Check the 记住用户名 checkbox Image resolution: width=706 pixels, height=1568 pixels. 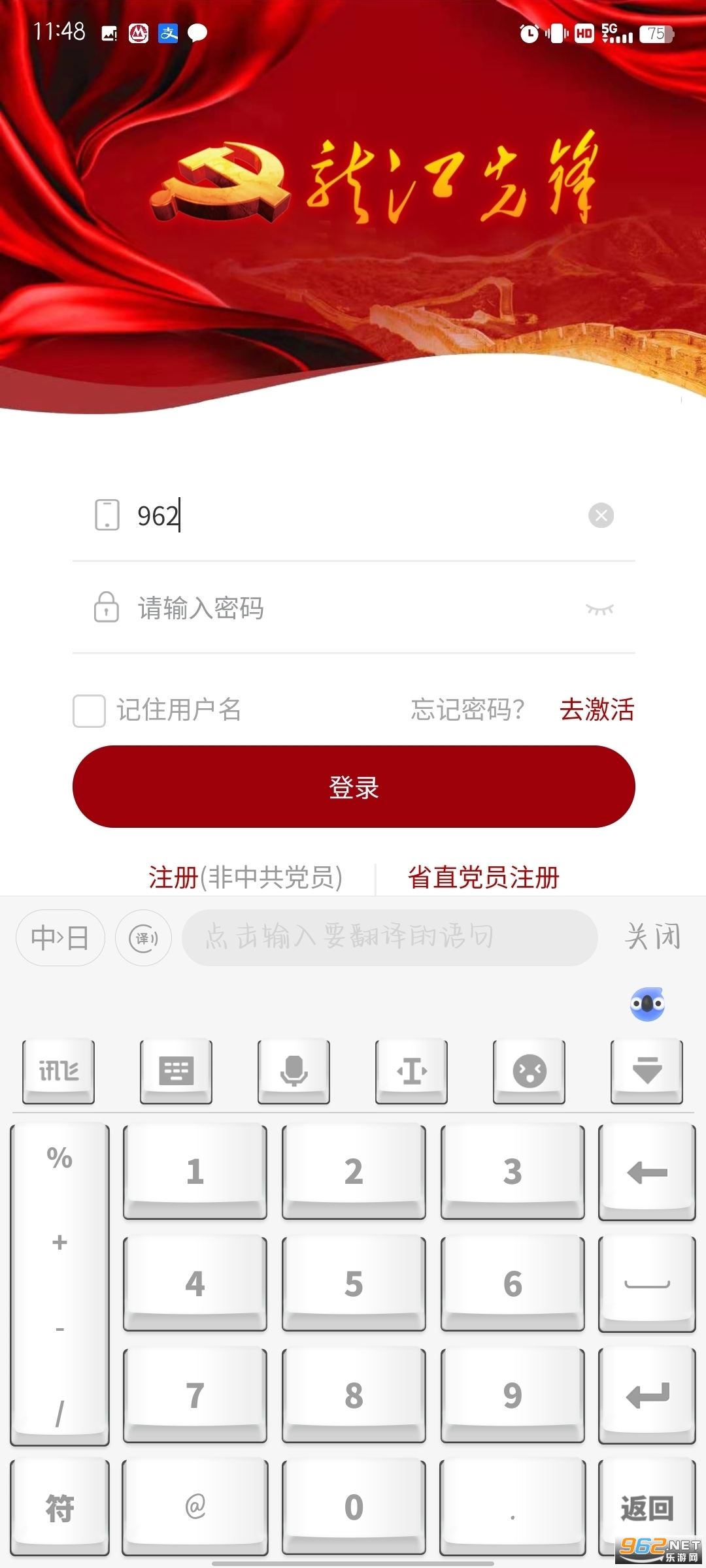coord(89,711)
